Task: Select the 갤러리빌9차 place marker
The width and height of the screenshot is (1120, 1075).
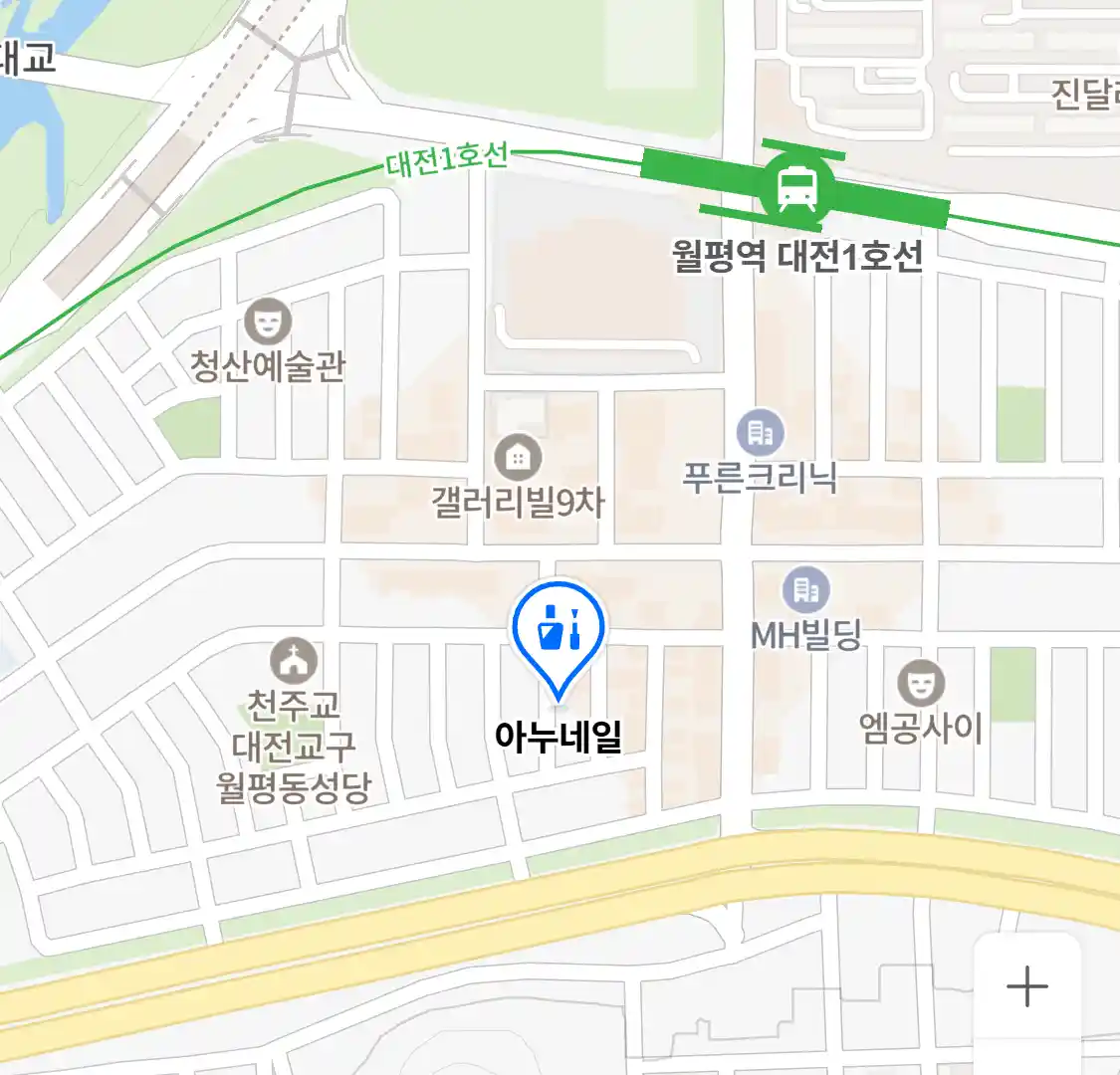Action: [x=518, y=458]
